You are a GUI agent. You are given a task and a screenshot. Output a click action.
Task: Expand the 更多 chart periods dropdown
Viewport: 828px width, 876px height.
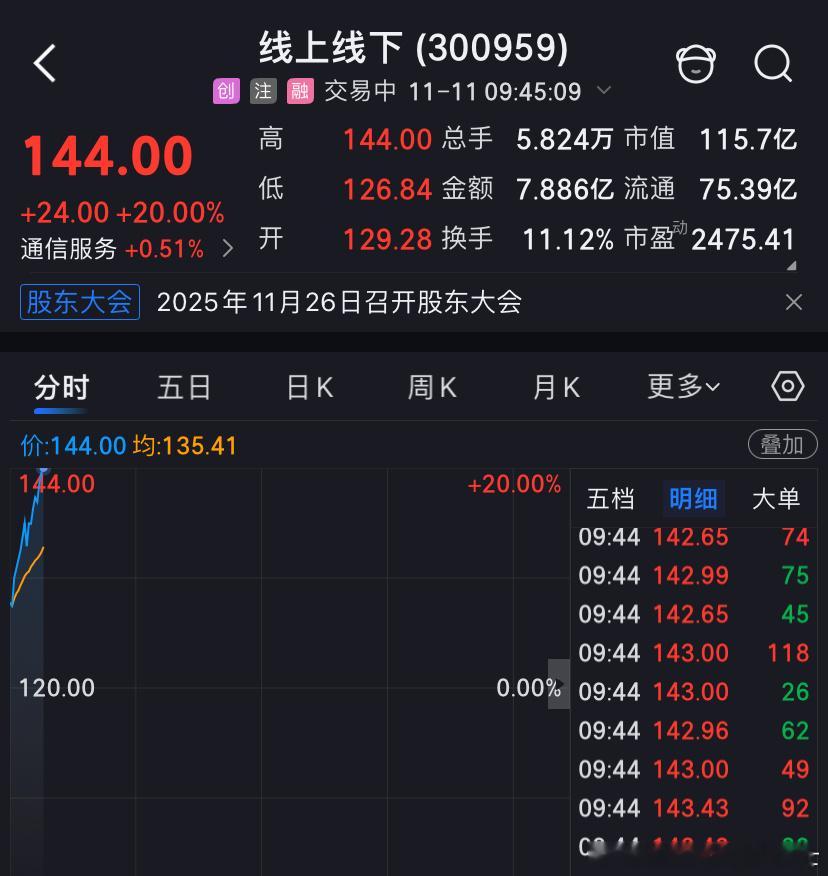click(683, 387)
